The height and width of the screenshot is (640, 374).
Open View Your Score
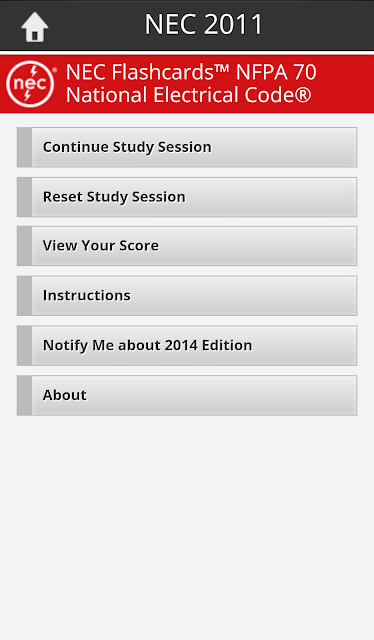click(187, 246)
